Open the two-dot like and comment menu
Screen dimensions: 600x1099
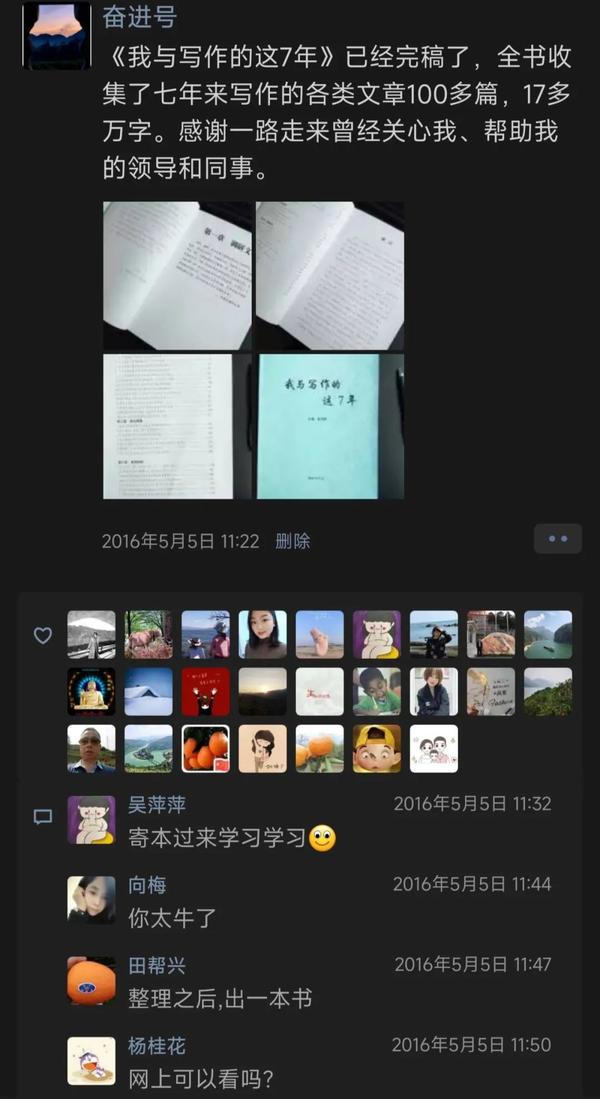click(558, 539)
